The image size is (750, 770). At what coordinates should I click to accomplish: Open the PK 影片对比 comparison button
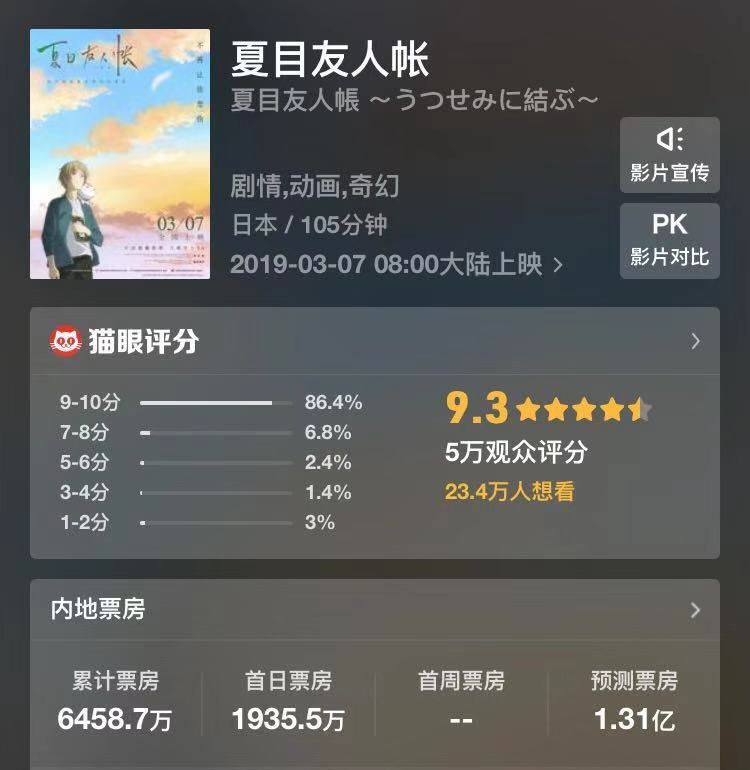pyautogui.click(x=669, y=240)
